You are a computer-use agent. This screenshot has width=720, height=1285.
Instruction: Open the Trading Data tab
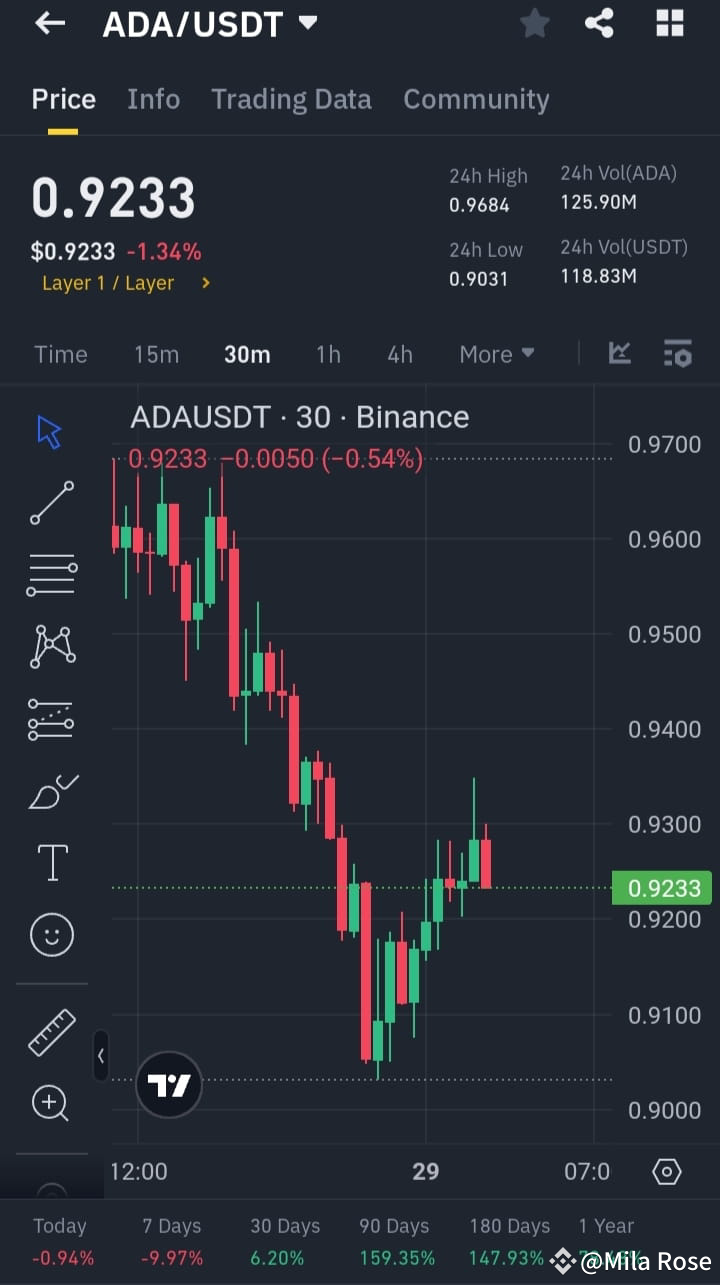[291, 99]
